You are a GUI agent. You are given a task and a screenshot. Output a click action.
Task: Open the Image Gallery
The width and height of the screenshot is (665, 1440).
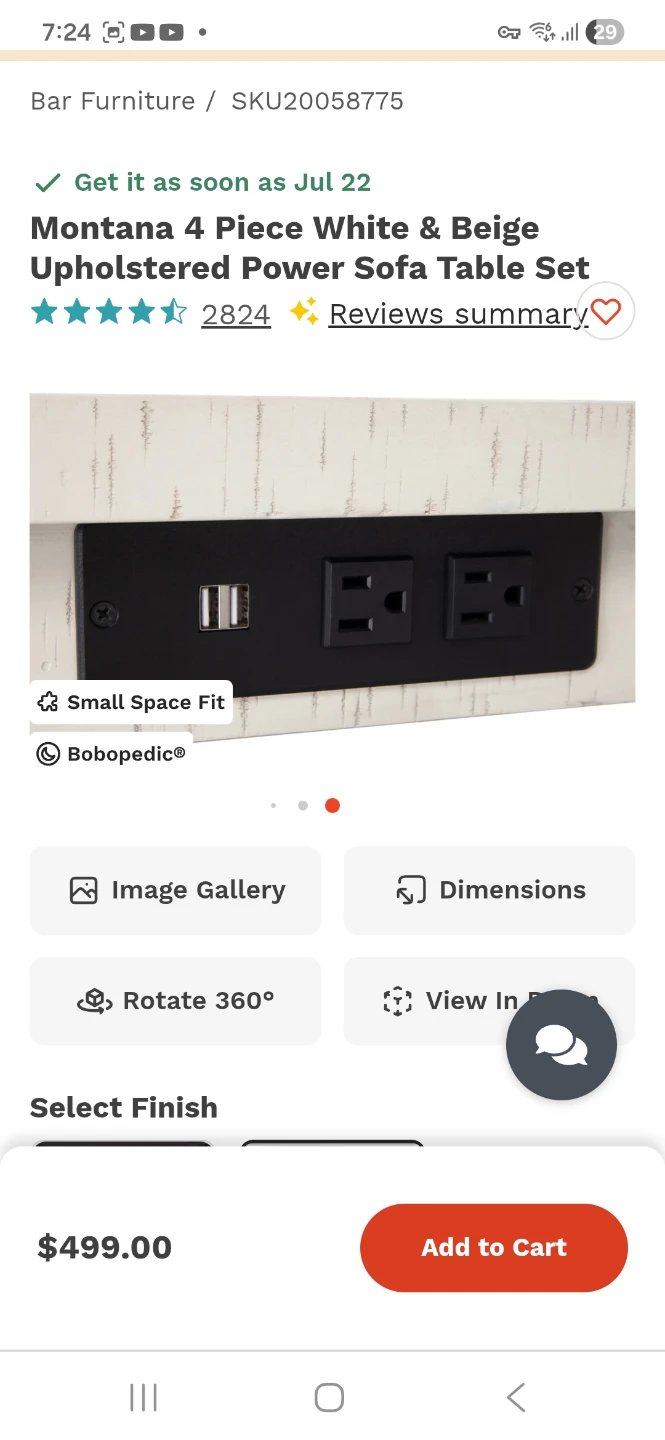(176, 890)
